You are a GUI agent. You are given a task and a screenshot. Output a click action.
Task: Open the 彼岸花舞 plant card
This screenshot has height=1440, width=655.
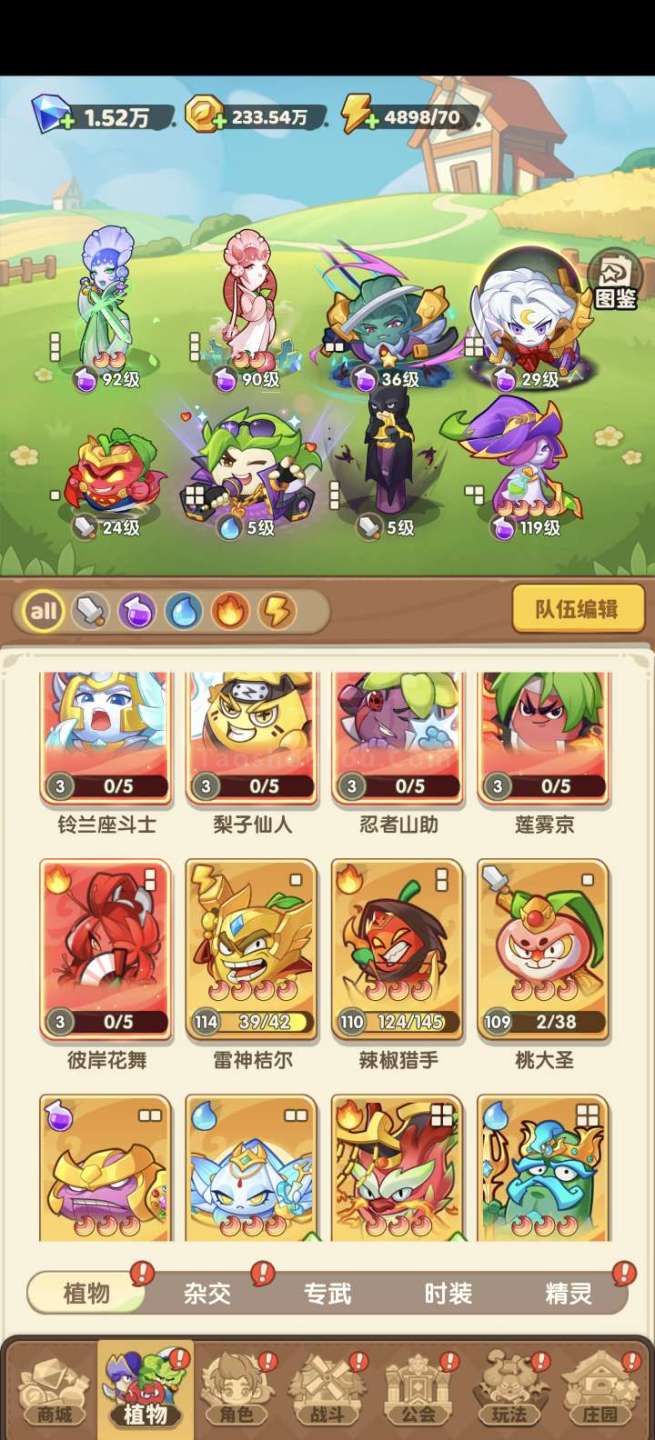point(106,950)
